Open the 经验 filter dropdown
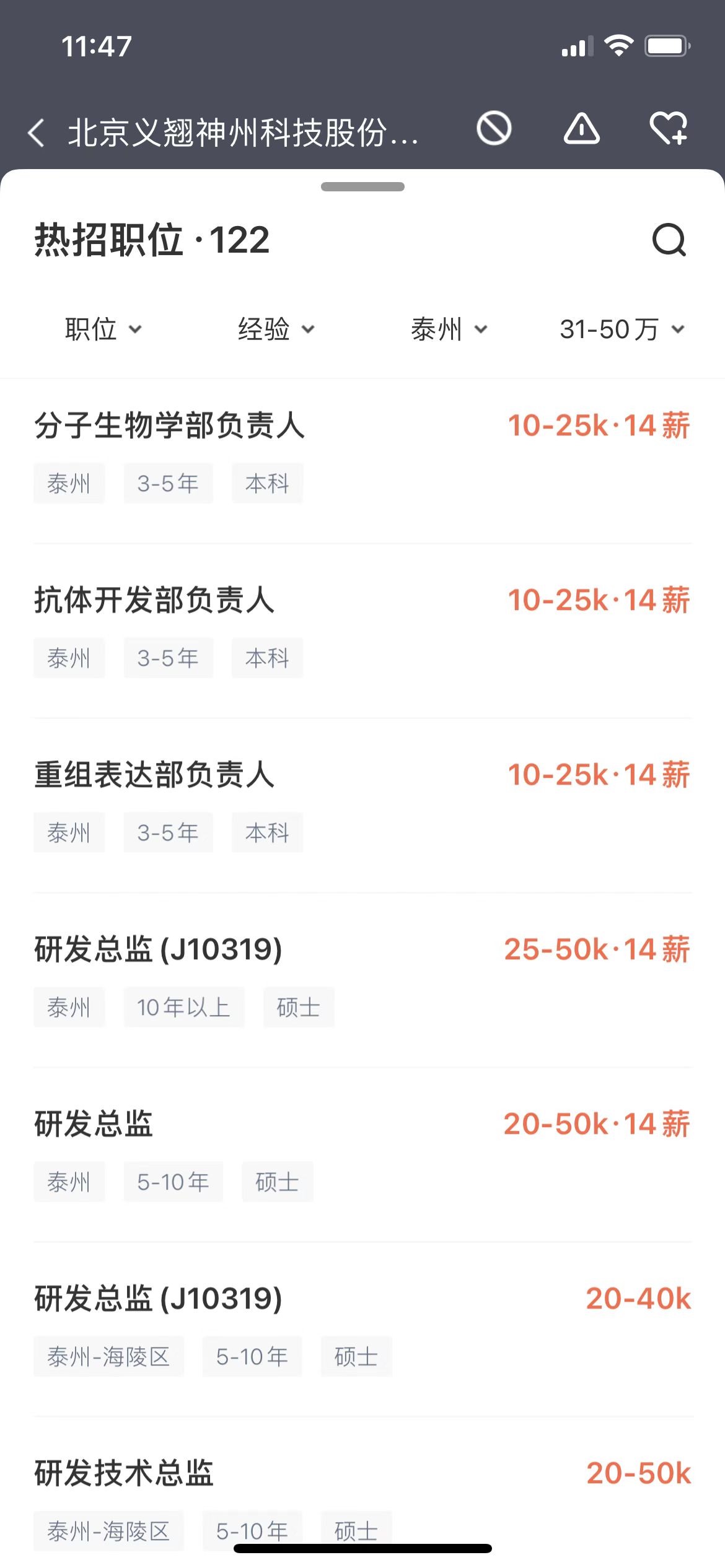 pyautogui.click(x=276, y=329)
